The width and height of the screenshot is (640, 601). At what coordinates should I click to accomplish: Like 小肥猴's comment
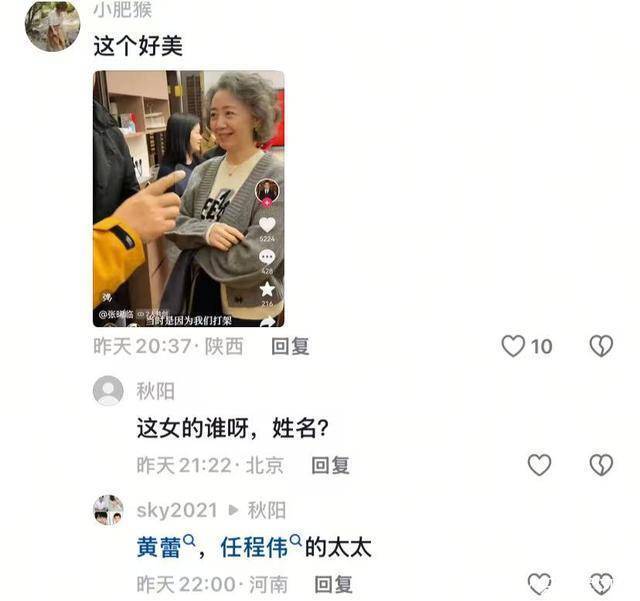coord(513,346)
